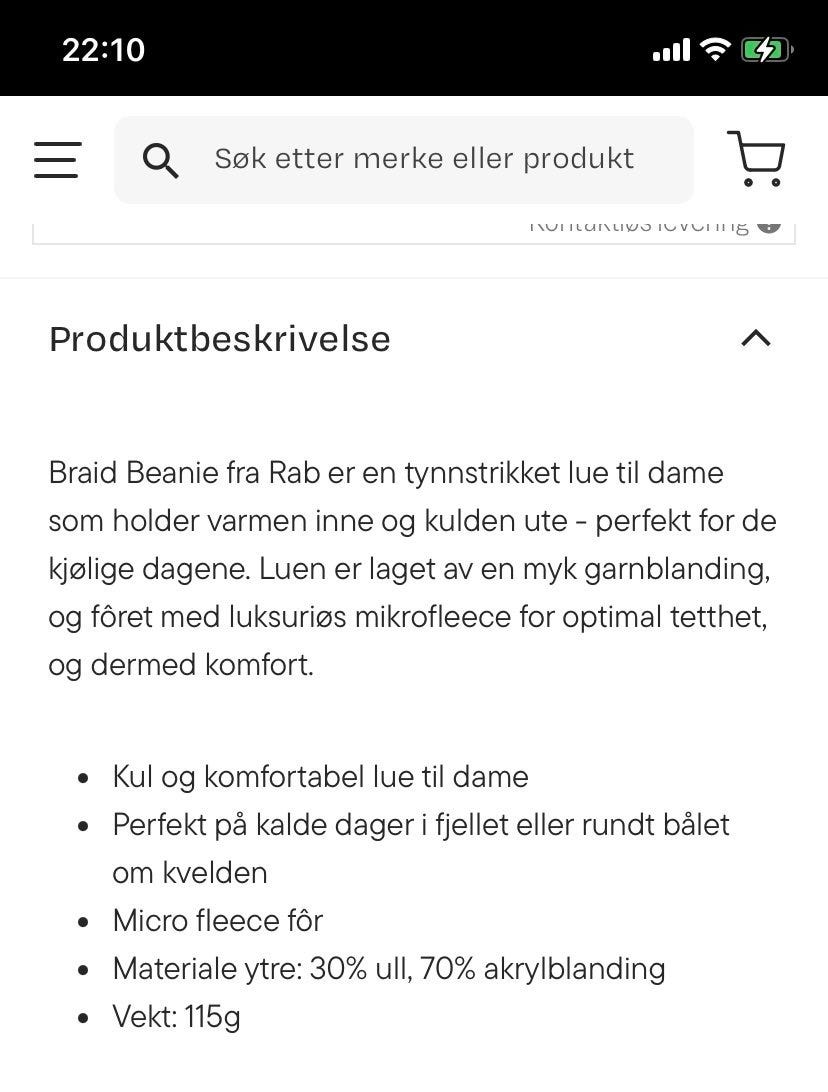Click the Wi-Fi status icon
The image size is (828, 1092).
coord(714,47)
